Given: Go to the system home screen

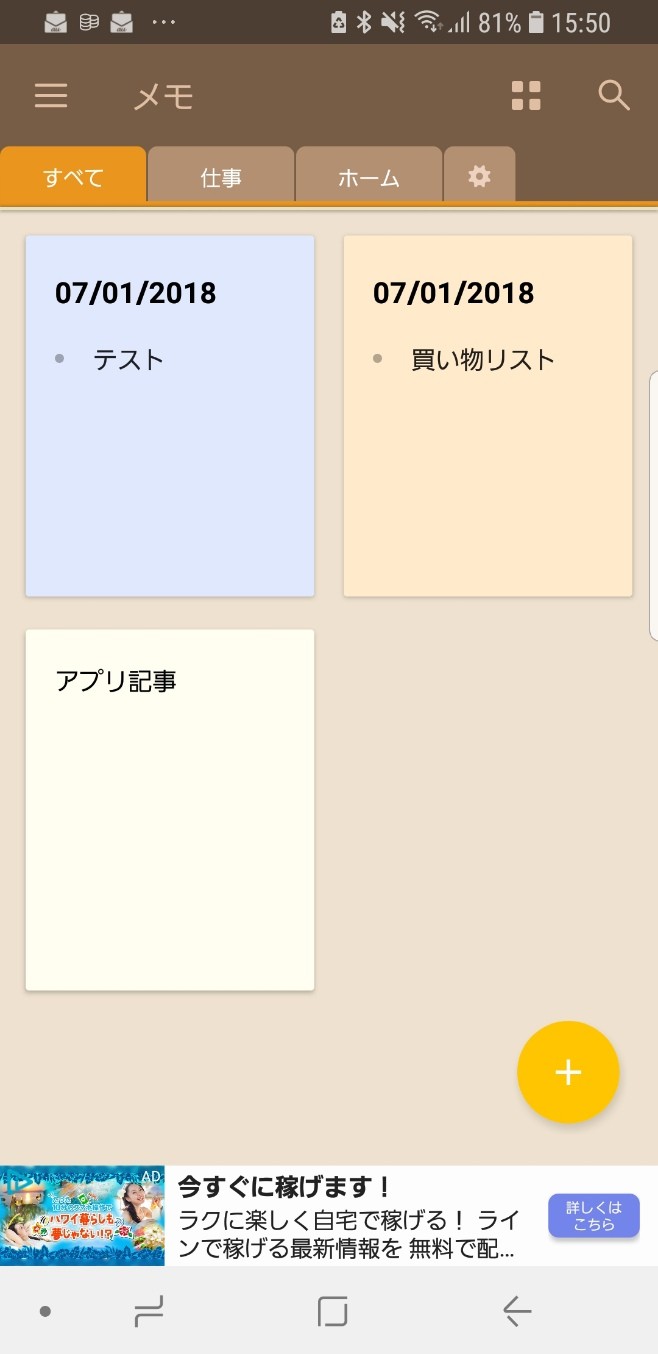Looking at the screenshot, I should [332, 1311].
